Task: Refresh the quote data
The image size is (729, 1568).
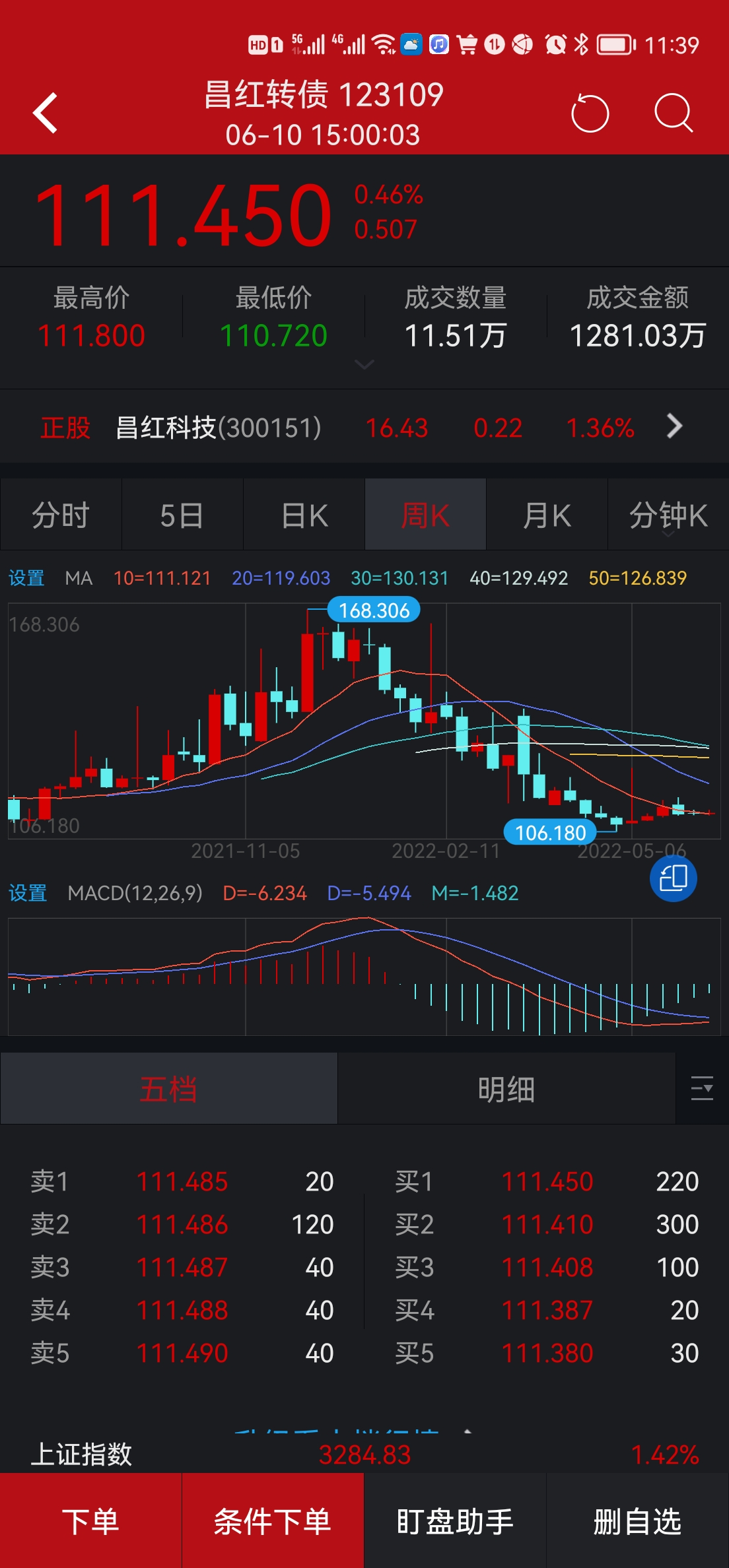Action: click(590, 114)
